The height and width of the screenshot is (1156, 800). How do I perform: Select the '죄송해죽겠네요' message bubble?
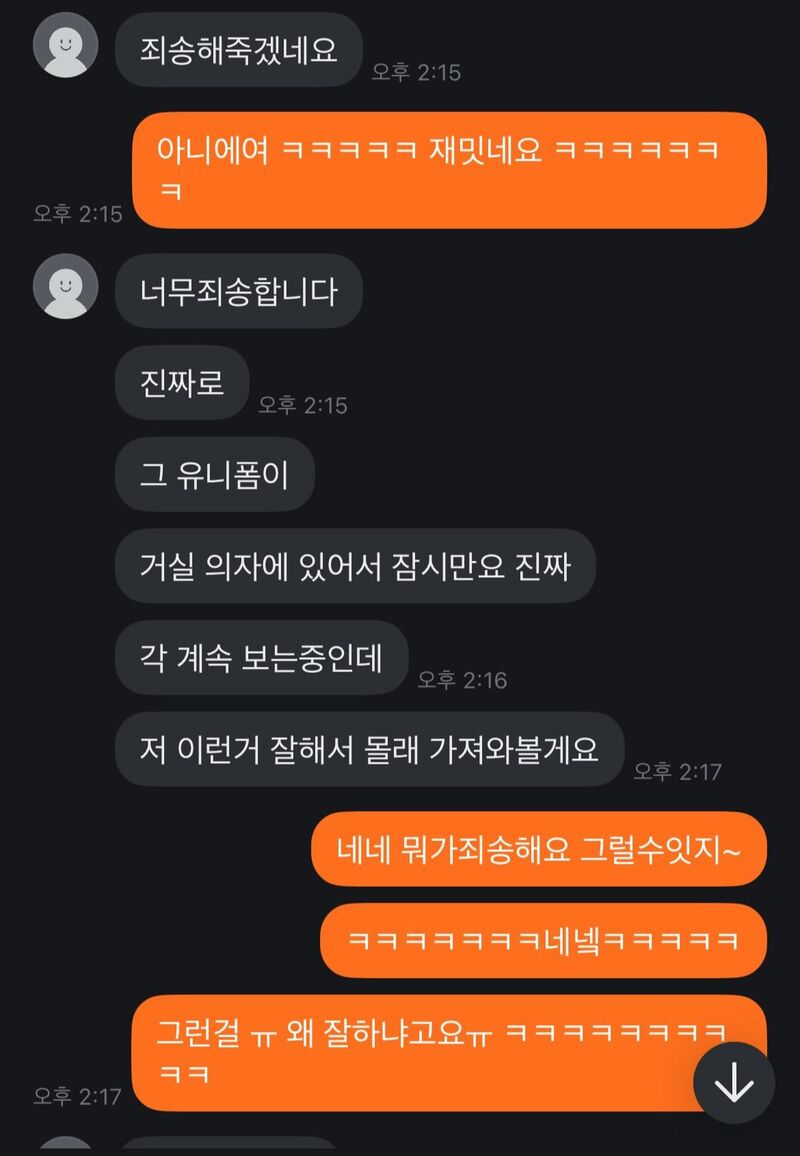click(237, 47)
